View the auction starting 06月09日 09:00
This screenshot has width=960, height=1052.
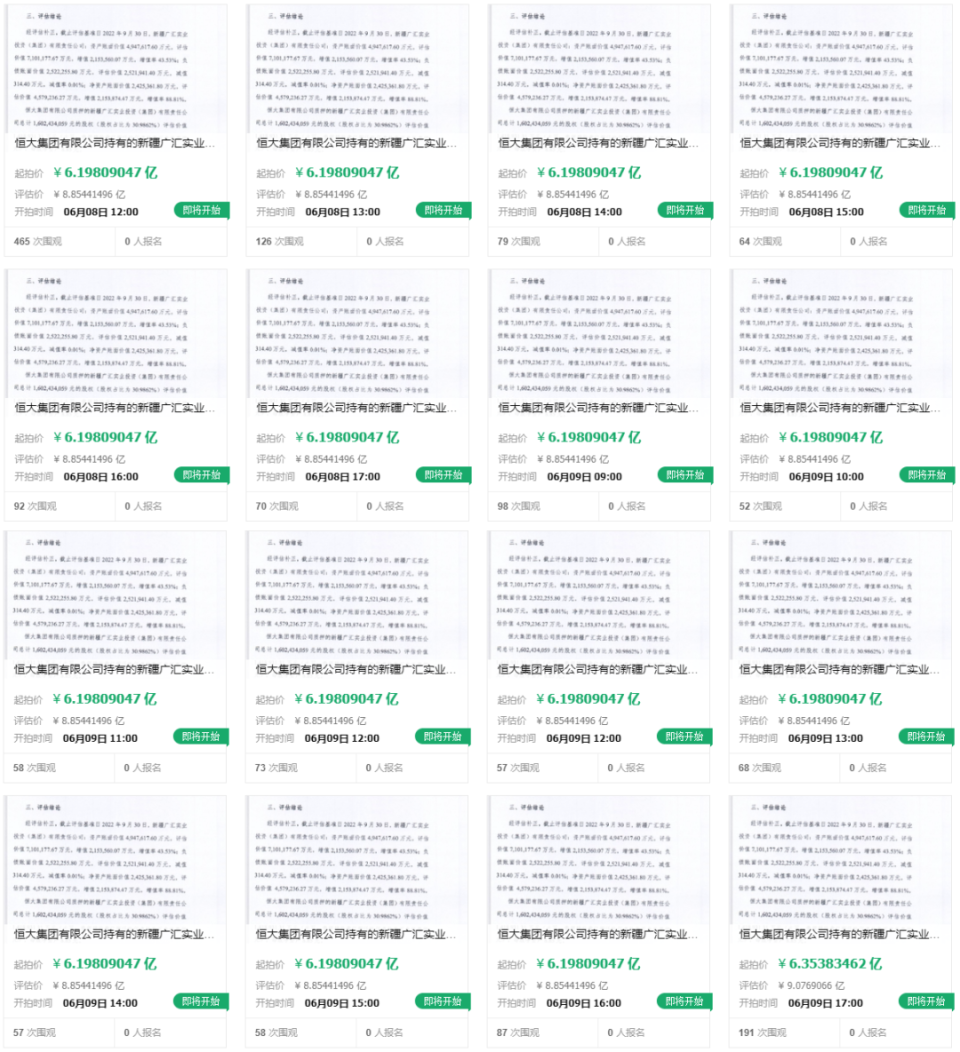pos(598,408)
